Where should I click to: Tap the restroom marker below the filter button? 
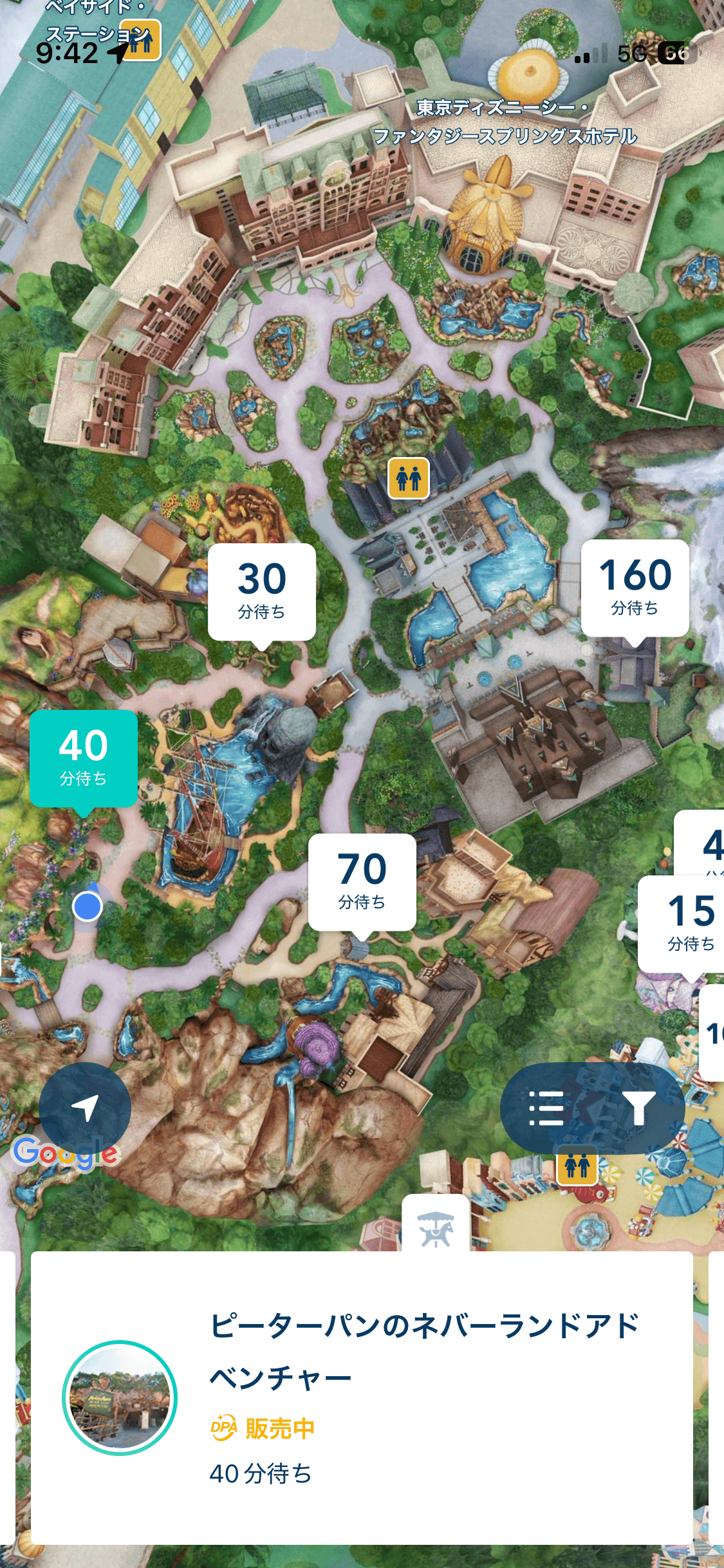coord(577,1165)
